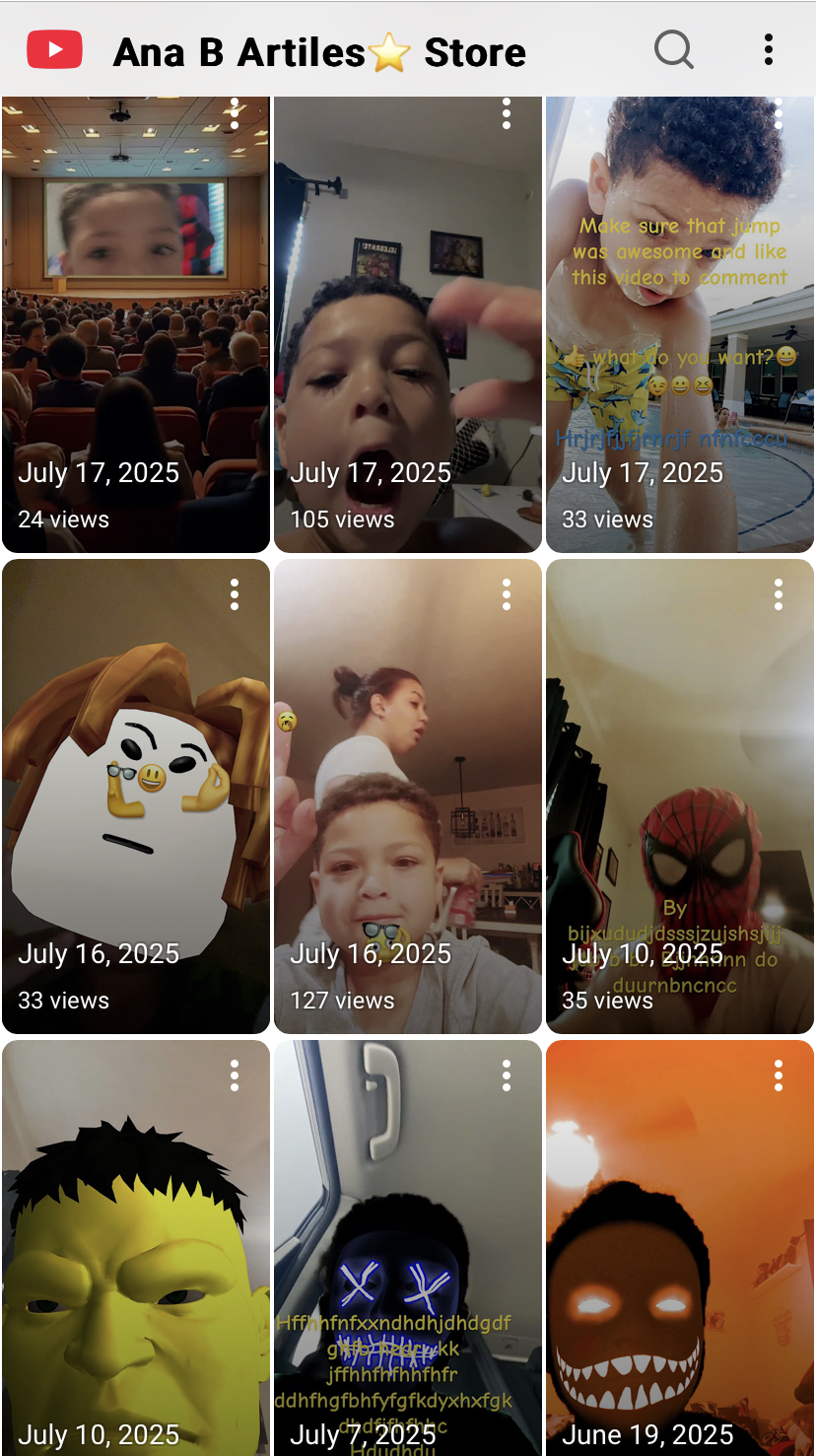Open options for the 105 views video

[x=507, y=113]
